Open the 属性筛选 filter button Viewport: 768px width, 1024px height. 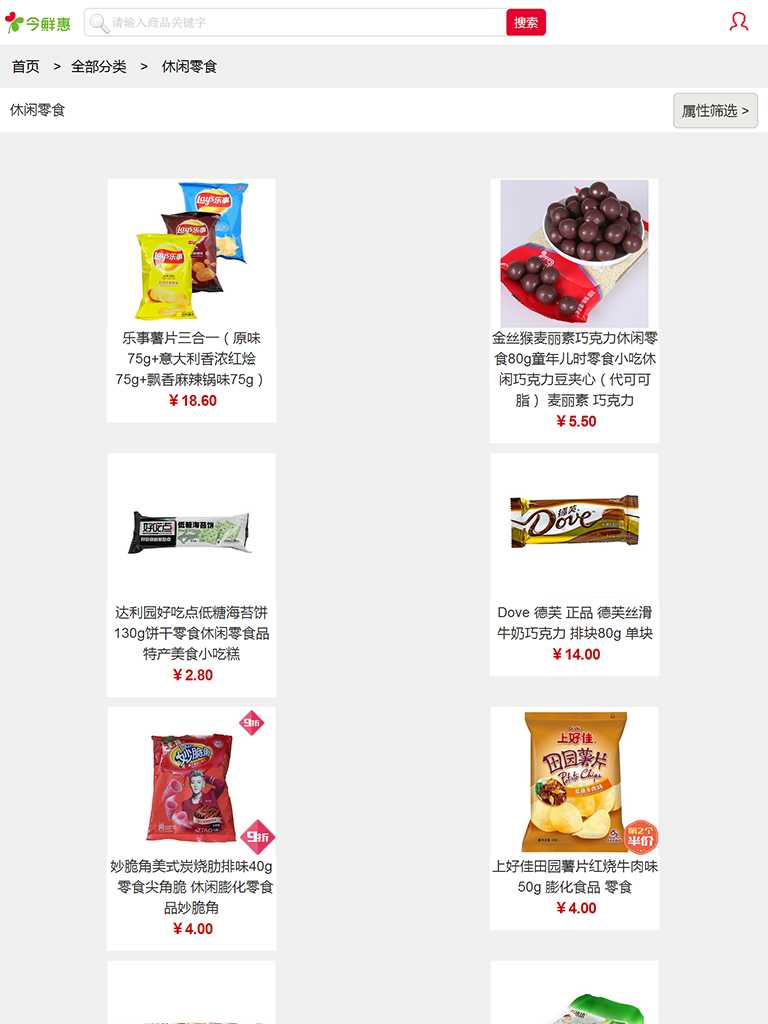click(715, 111)
